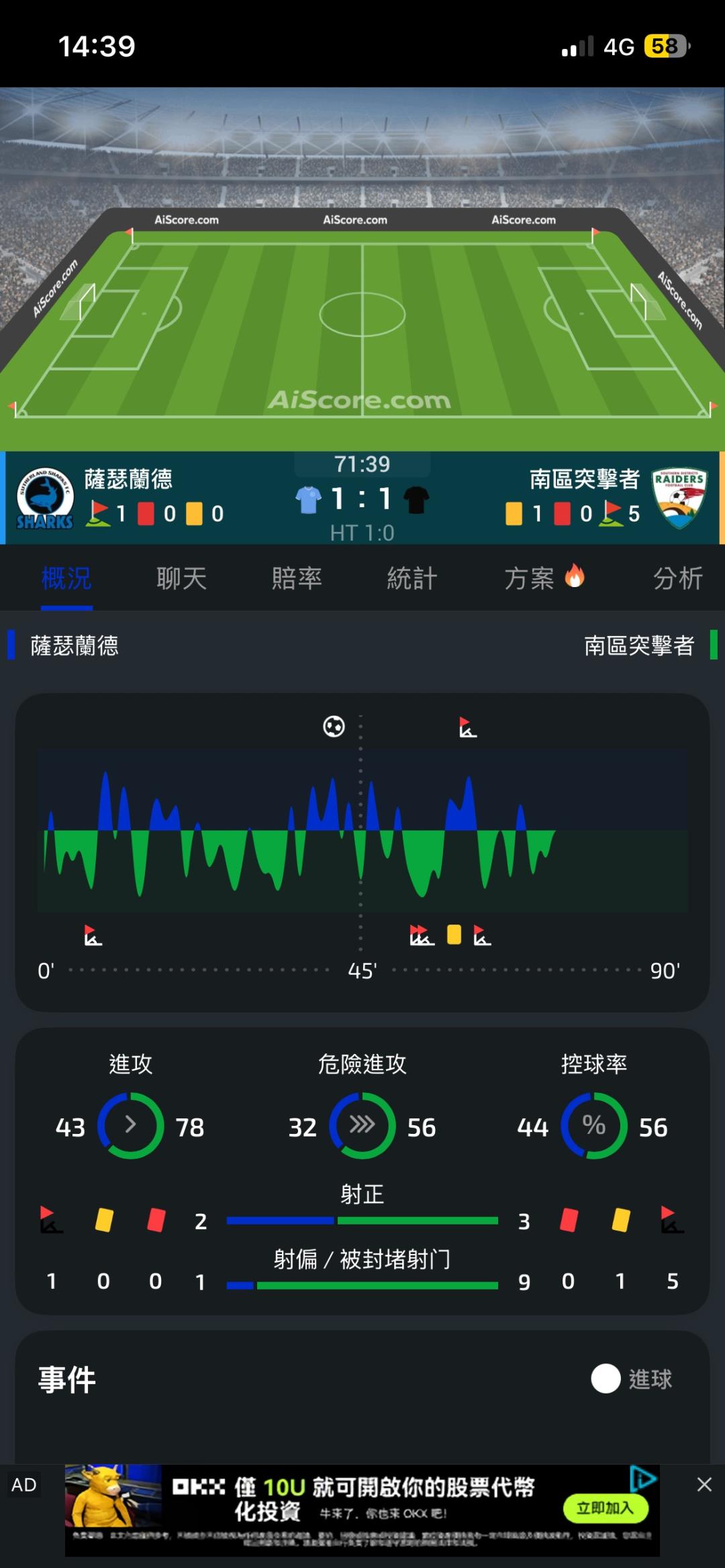Select the 概況 tab
The height and width of the screenshot is (1568, 725).
[66, 578]
